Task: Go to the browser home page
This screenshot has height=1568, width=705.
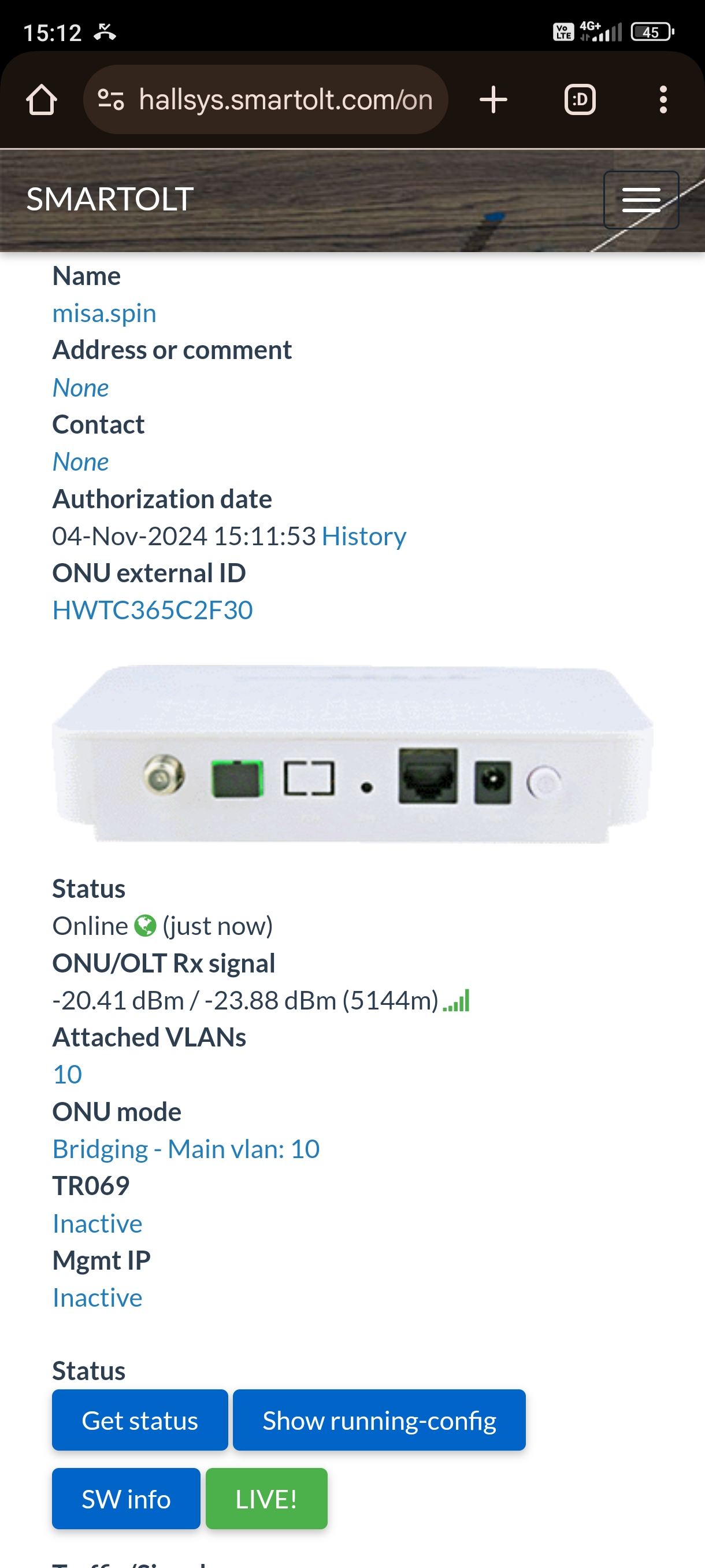Action: pyautogui.click(x=42, y=100)
